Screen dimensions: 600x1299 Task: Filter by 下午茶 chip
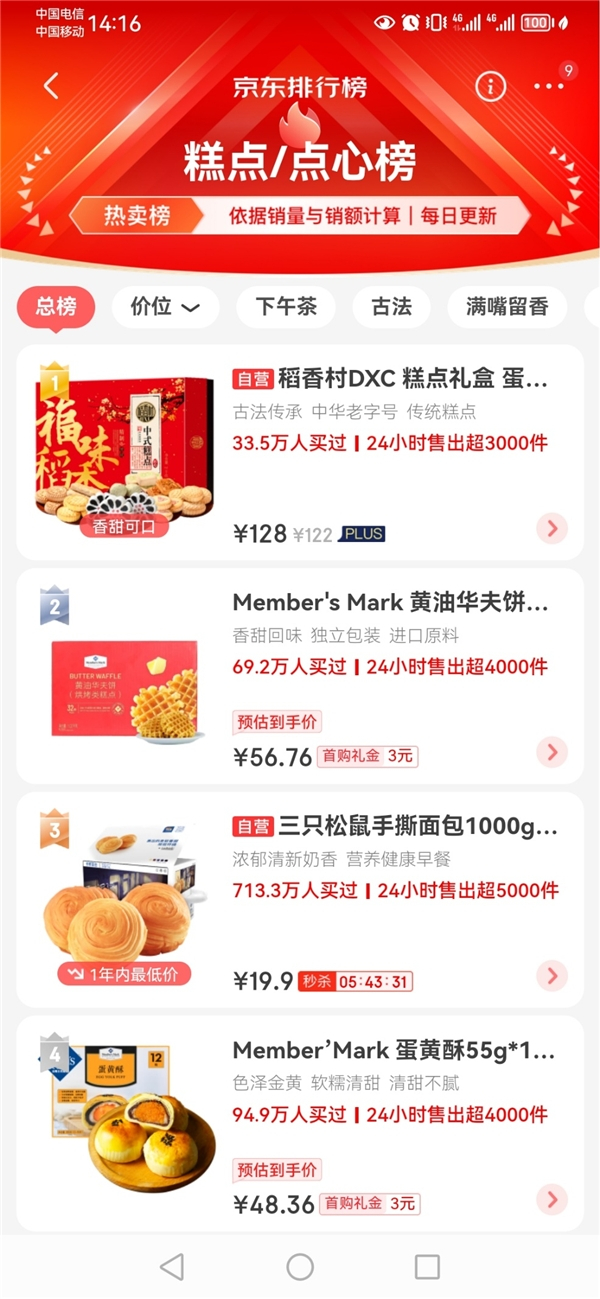286,307
